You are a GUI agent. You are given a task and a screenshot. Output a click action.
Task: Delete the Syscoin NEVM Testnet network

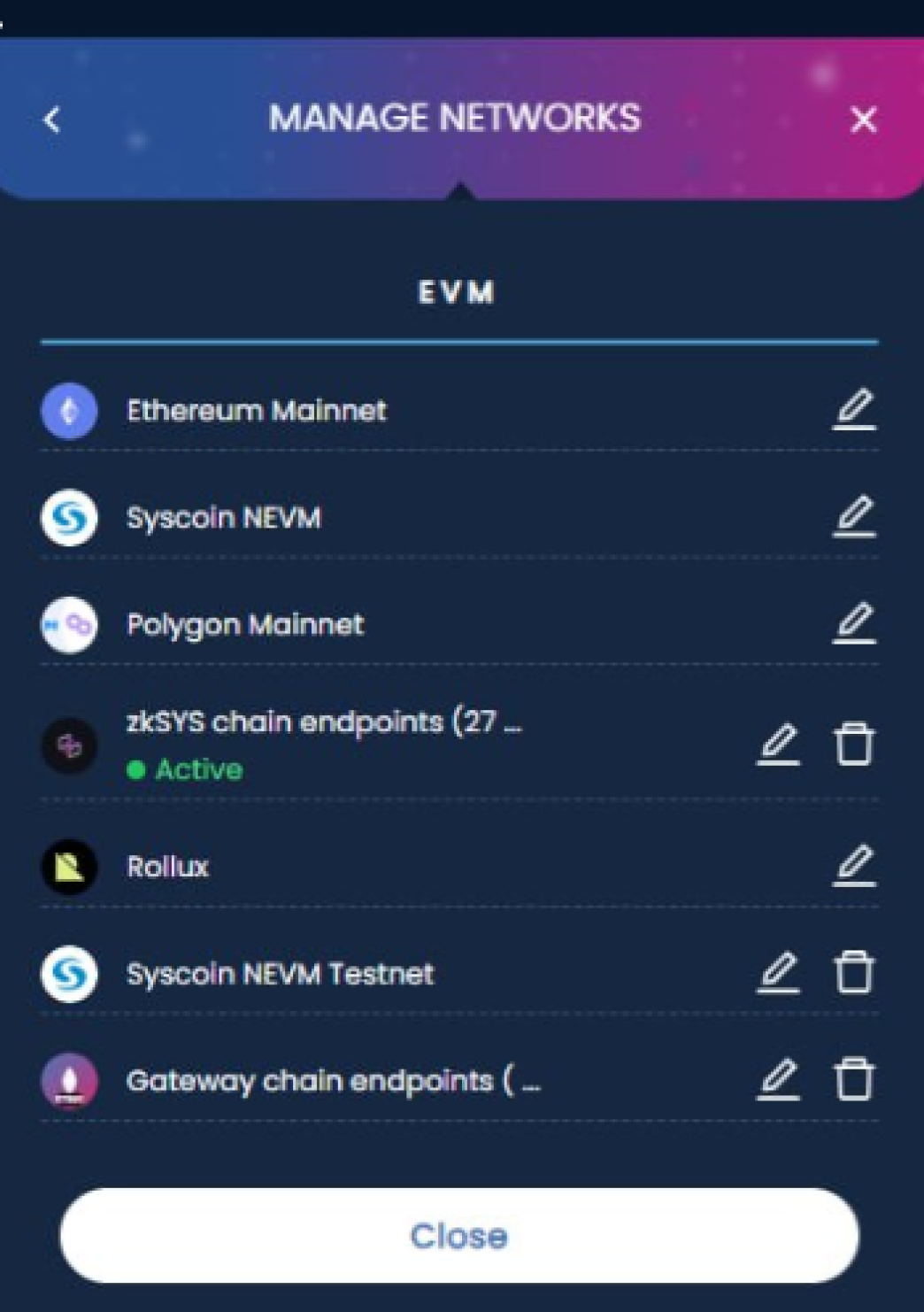click(854, 972)
